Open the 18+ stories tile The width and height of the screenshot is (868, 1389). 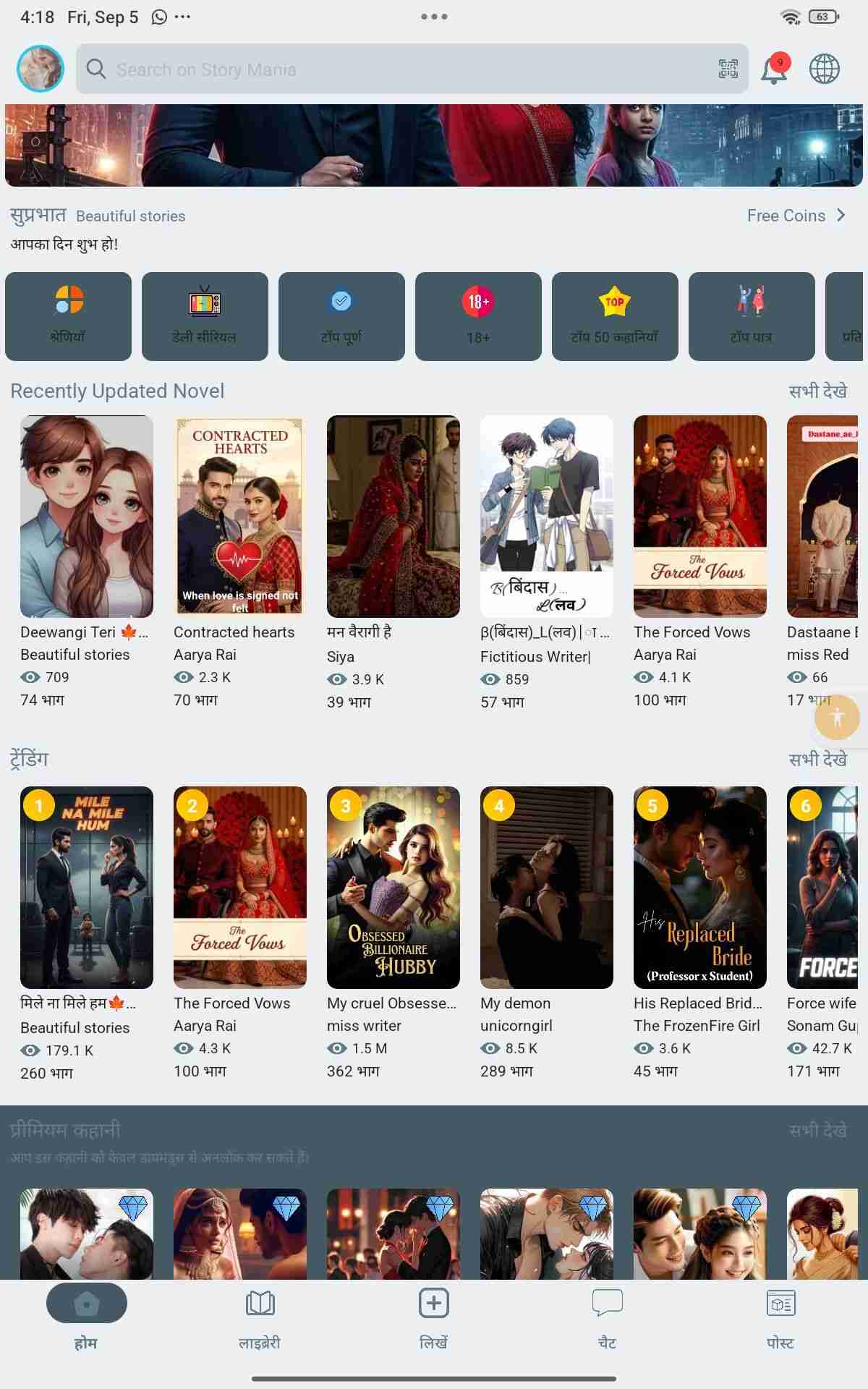tap(478, 316)
